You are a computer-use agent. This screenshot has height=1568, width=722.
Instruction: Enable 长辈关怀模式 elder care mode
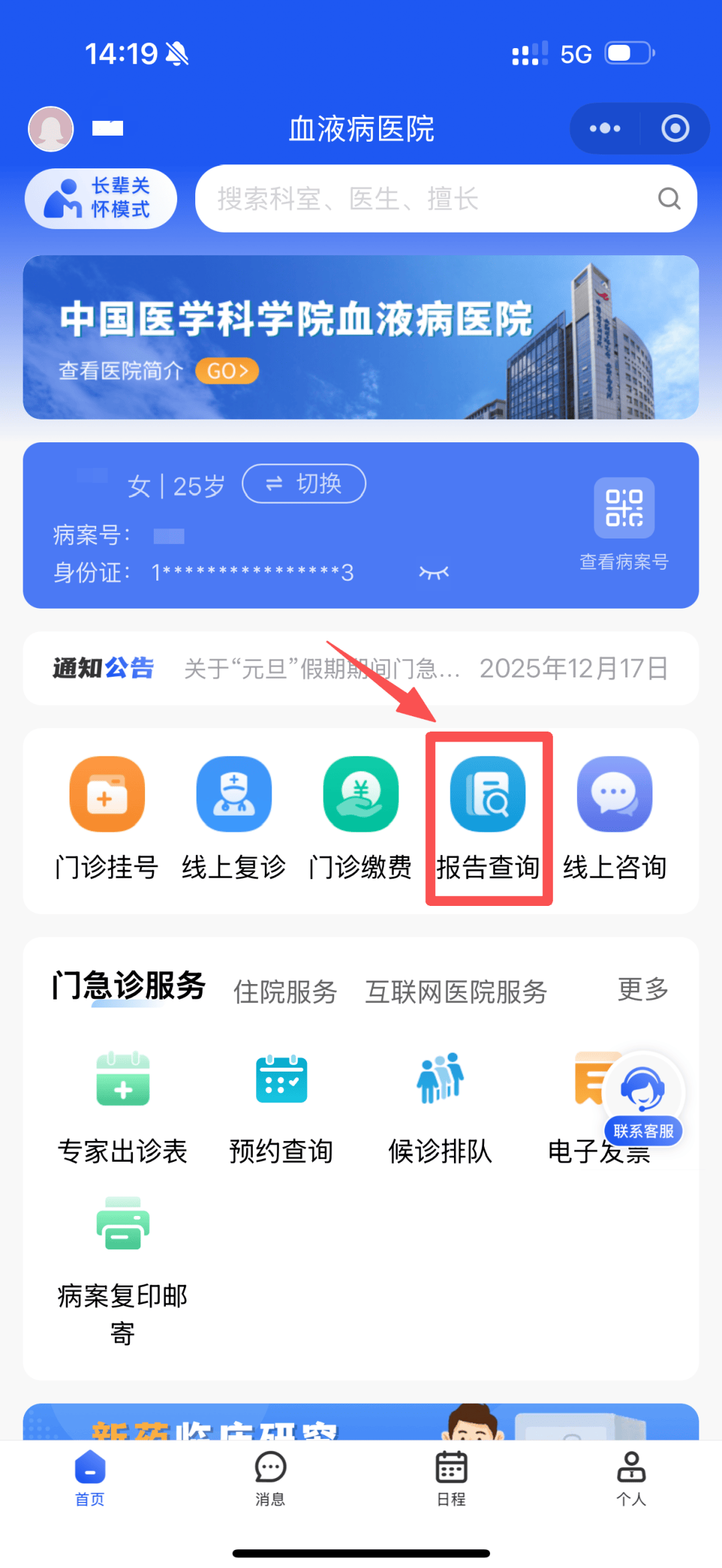[x=101, y=198]
